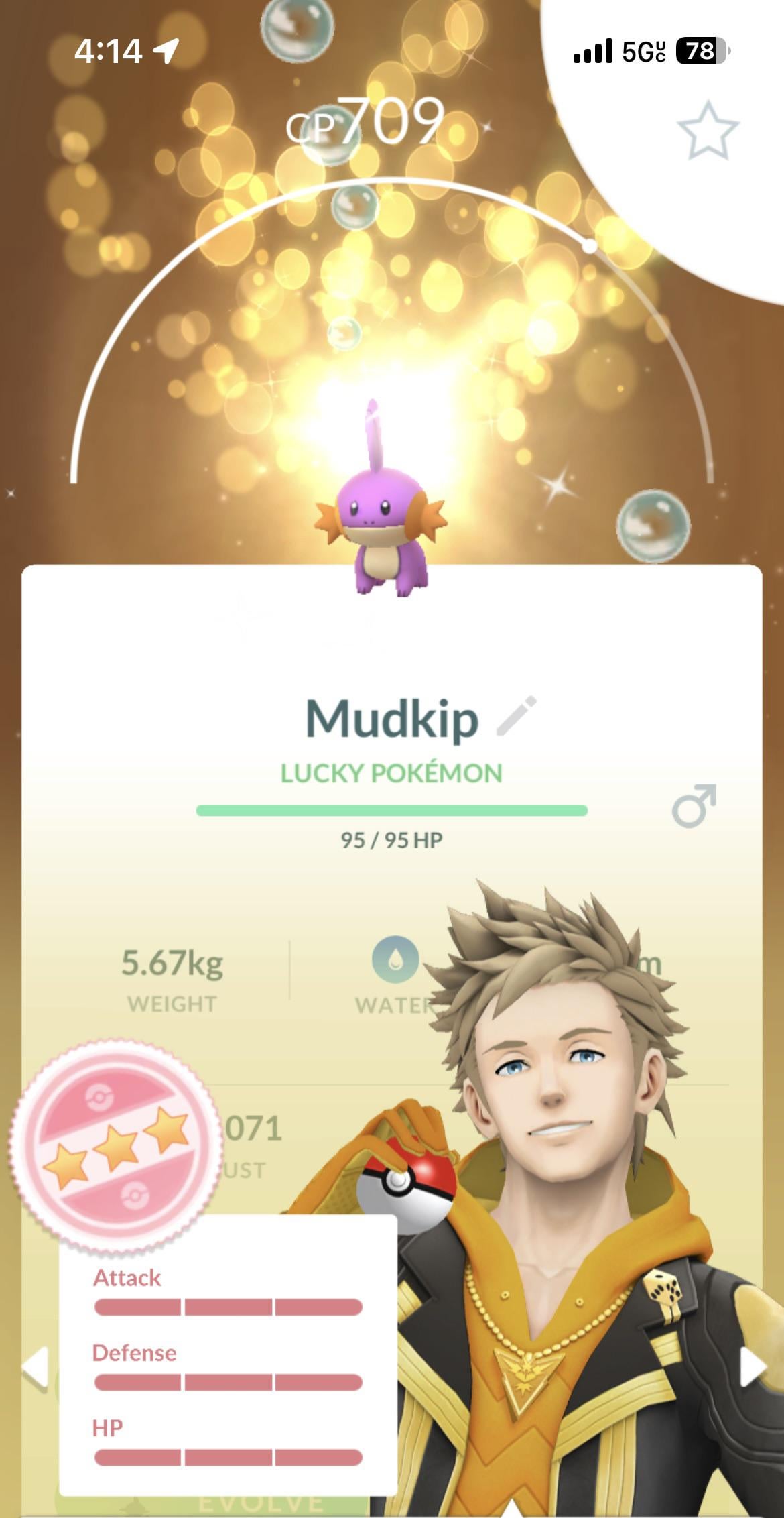Mark Mudkip as favorite with the star

[708, 130]
